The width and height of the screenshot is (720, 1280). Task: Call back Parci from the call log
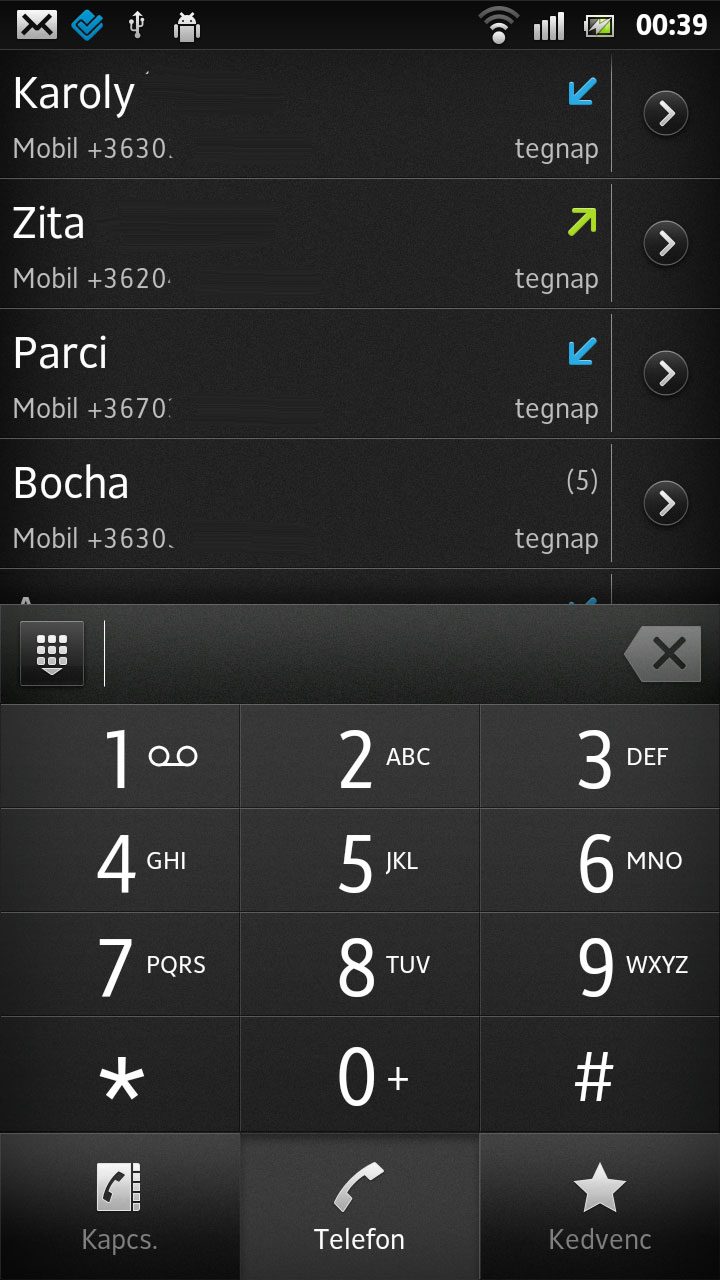(305, 374)
